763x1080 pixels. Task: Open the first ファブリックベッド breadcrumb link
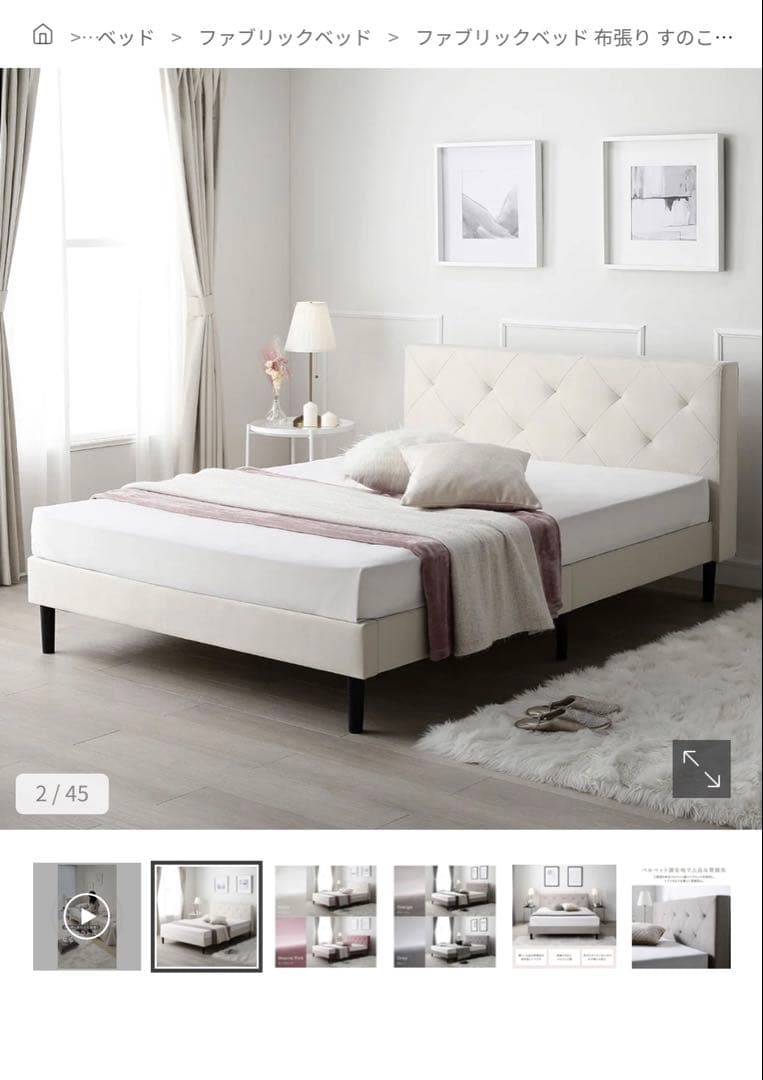(x=284, y=37)
